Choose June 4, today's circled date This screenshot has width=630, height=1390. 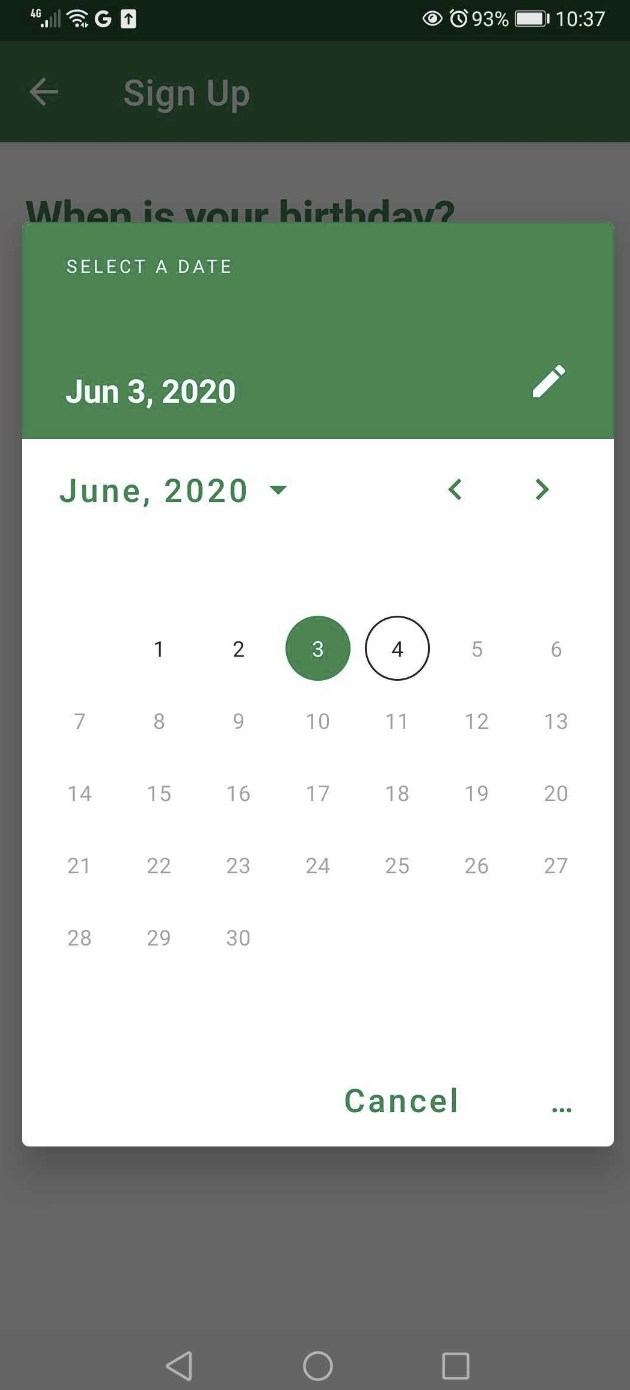[397, 649]
